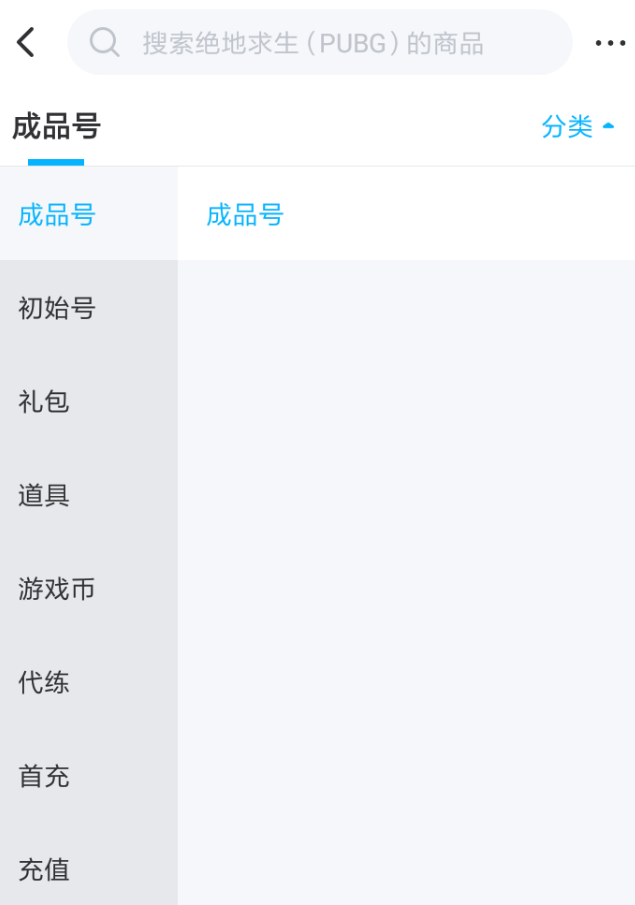Tap the PUBG product search field

[320, 42]
